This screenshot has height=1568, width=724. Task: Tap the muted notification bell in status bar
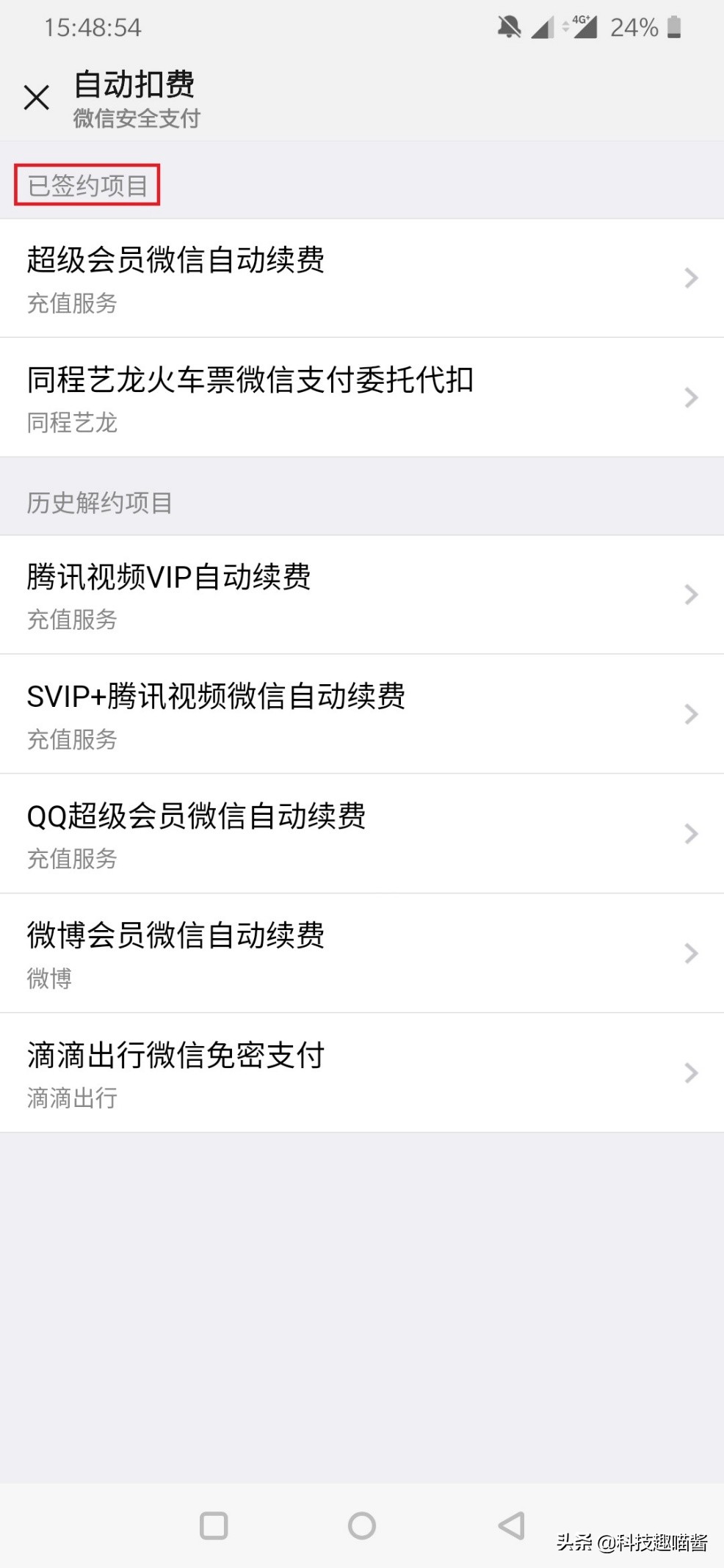pos(508,26)
